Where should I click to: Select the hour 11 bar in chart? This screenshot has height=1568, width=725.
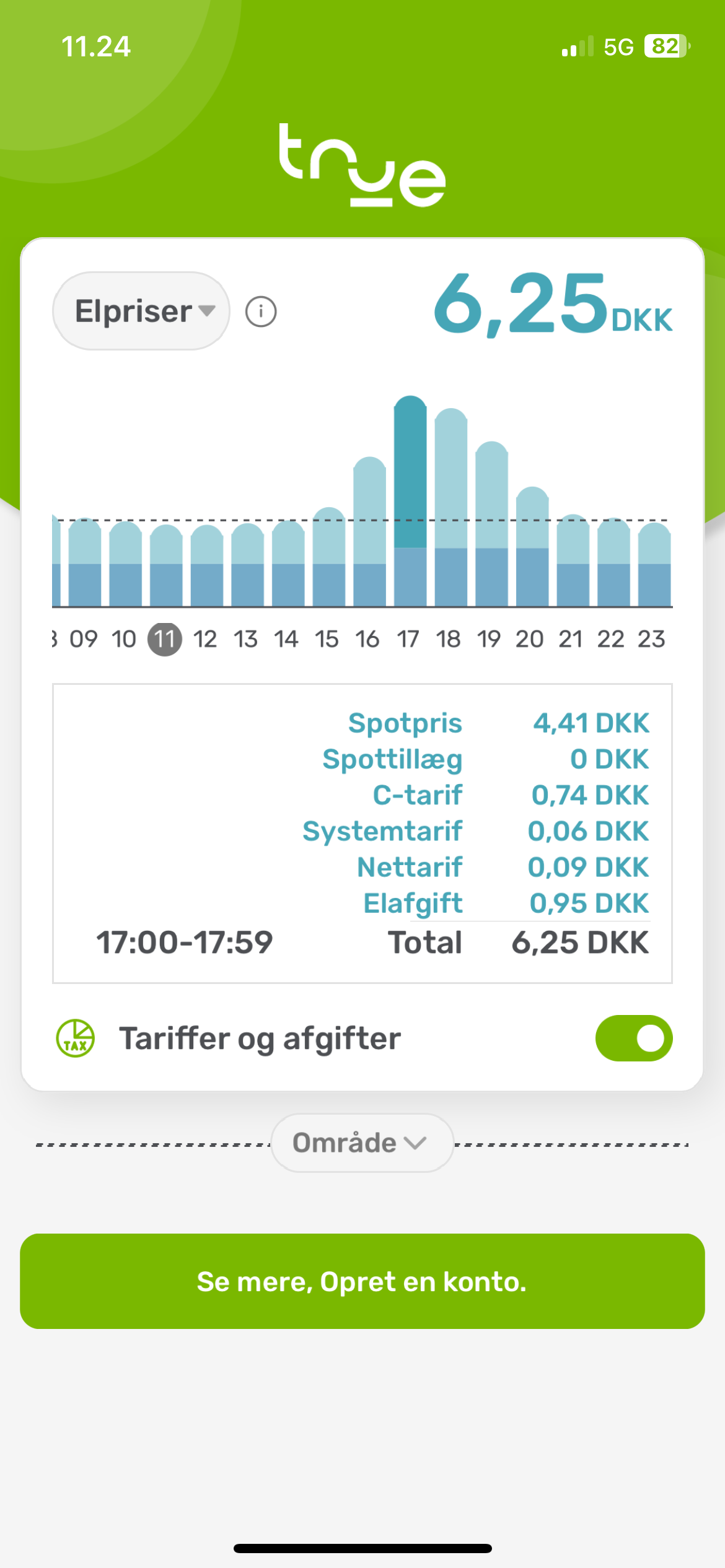click(166, 565)
